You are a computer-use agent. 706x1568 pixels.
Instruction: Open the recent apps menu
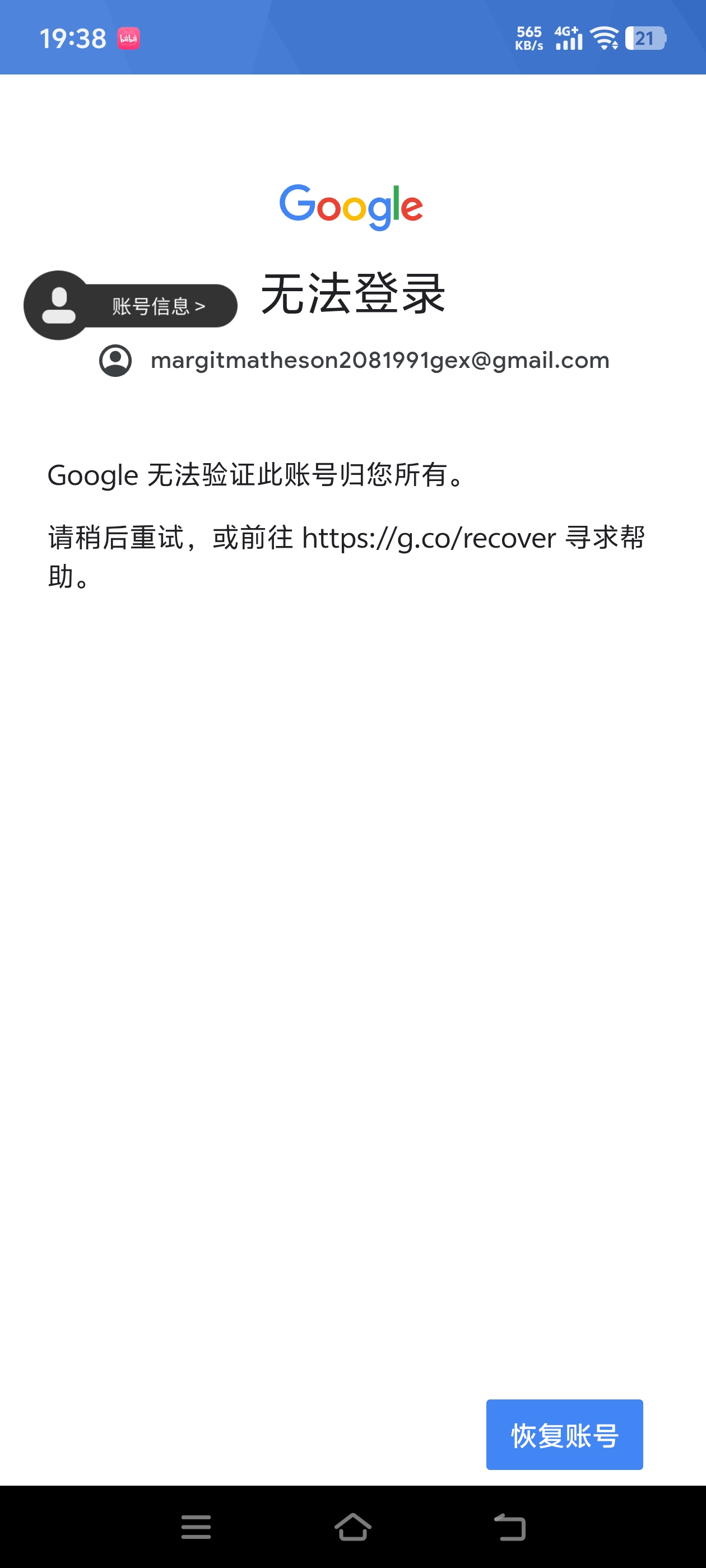(x=196, y=1527)
